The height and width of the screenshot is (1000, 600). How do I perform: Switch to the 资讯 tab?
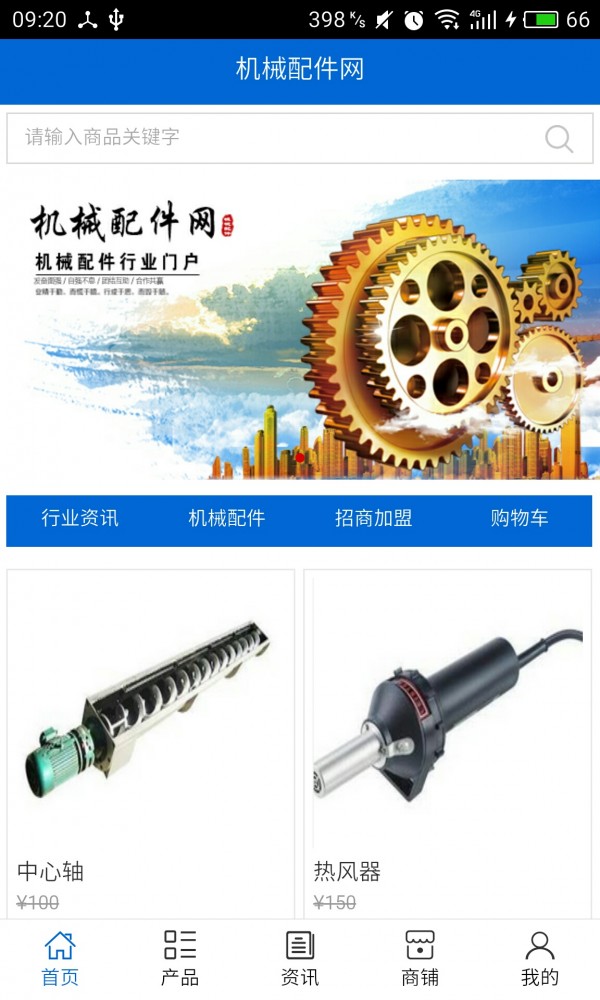click(x=300, y=958)
